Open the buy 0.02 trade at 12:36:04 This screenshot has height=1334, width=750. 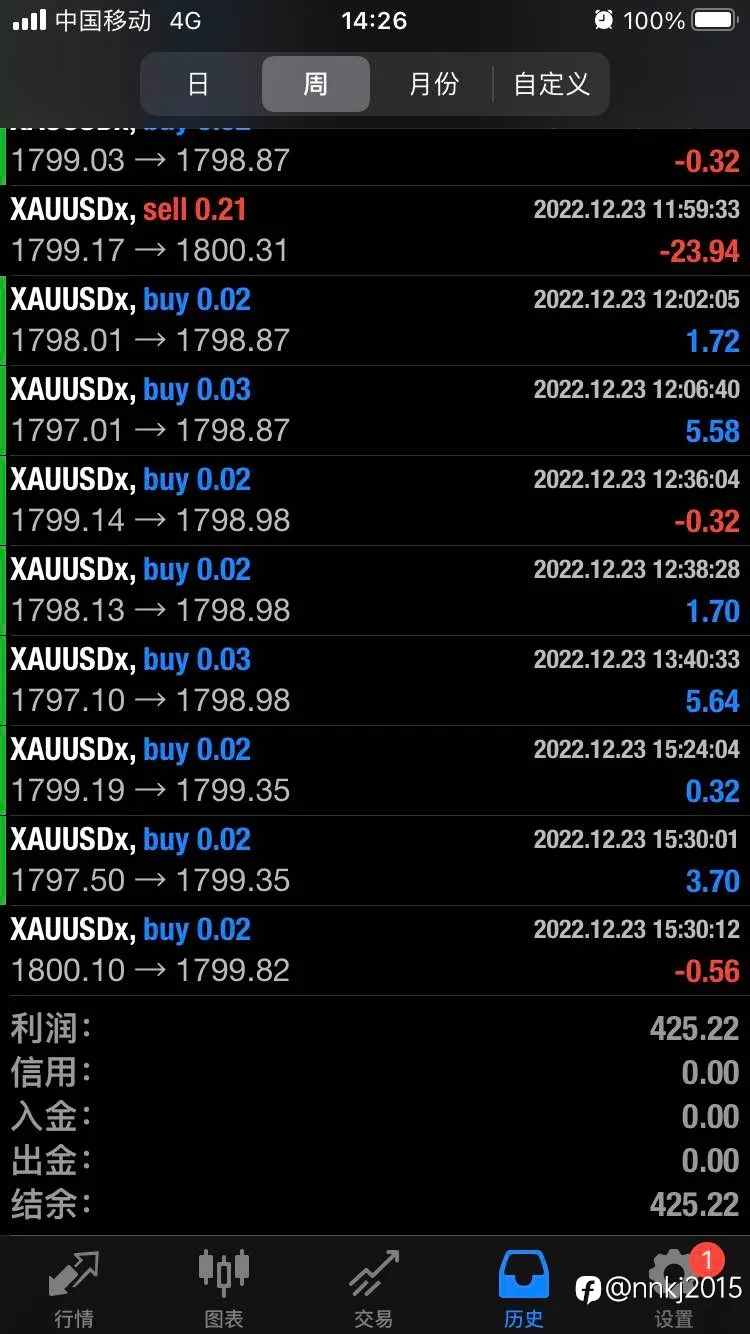[375, 501]
